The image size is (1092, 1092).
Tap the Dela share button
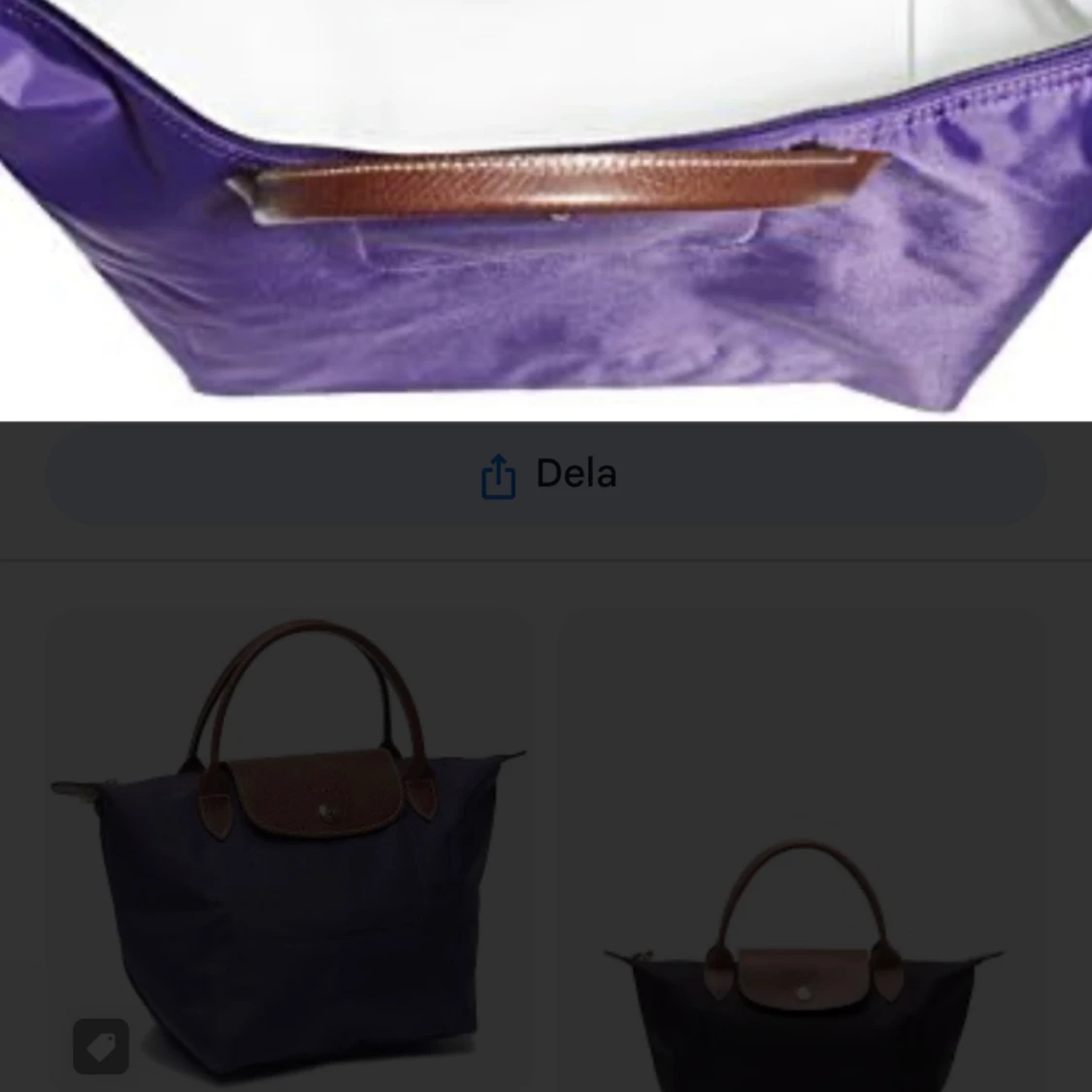click(x=546, y=475)
